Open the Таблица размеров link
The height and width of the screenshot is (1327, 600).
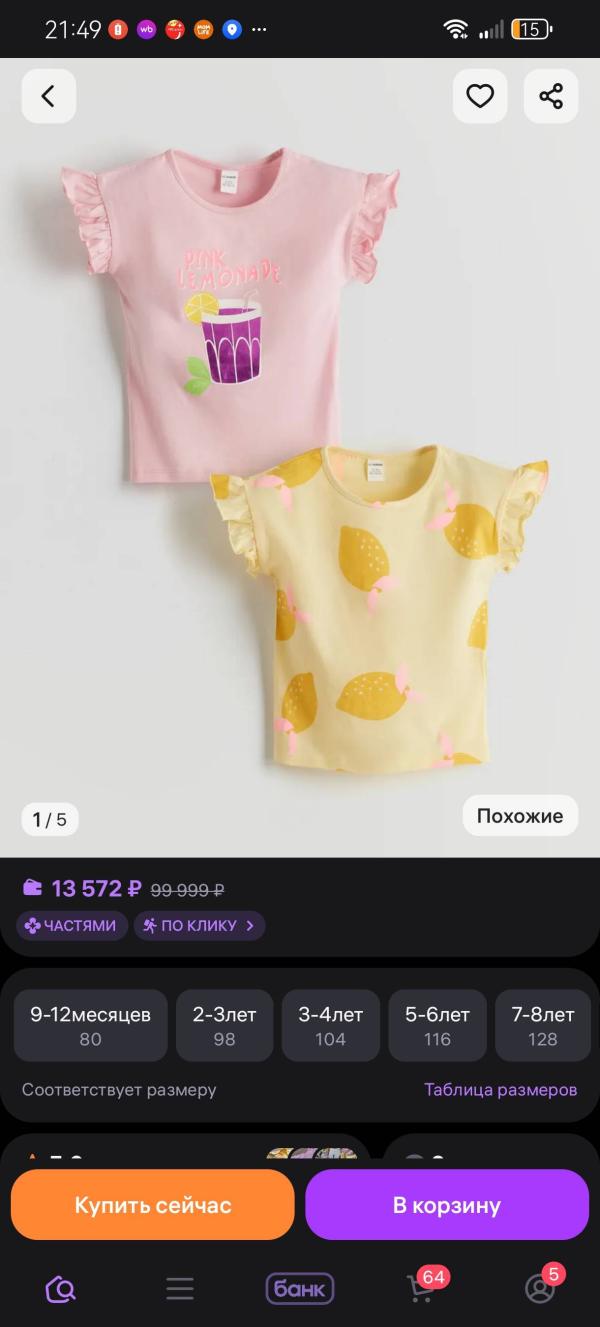pyautogui.click(x=501, y=1090)
